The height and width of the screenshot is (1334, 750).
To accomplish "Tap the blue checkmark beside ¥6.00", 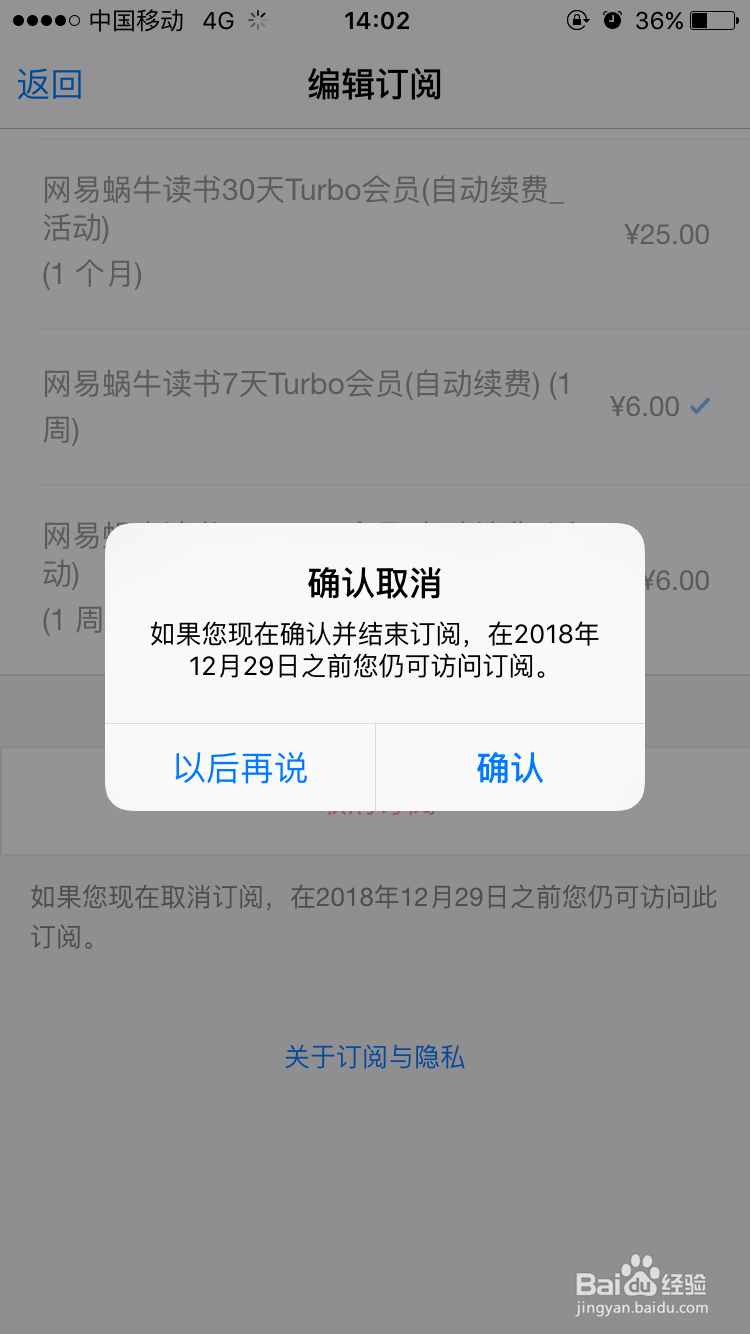I will pyautogui.click(x=699, y=404).
